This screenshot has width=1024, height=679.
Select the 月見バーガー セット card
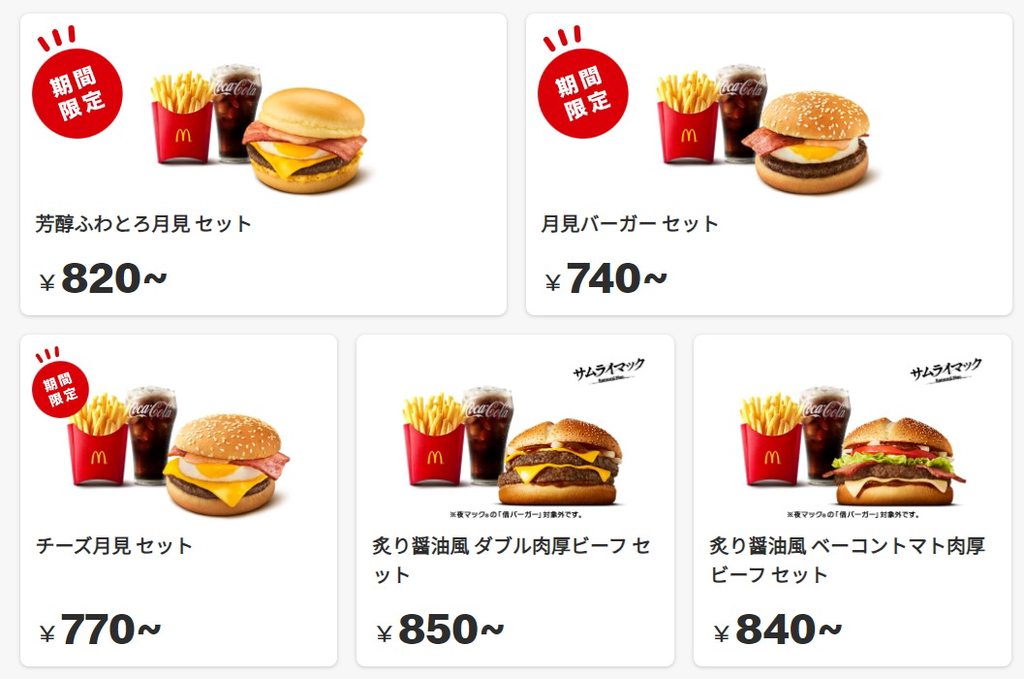click(768, 165)
